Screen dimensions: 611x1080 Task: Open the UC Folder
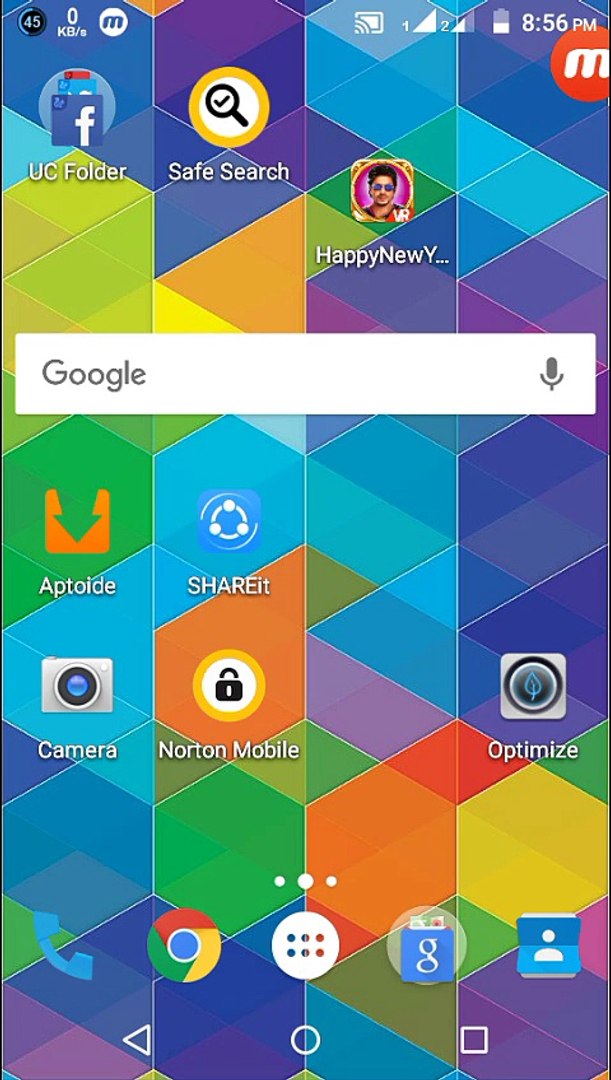77,112
